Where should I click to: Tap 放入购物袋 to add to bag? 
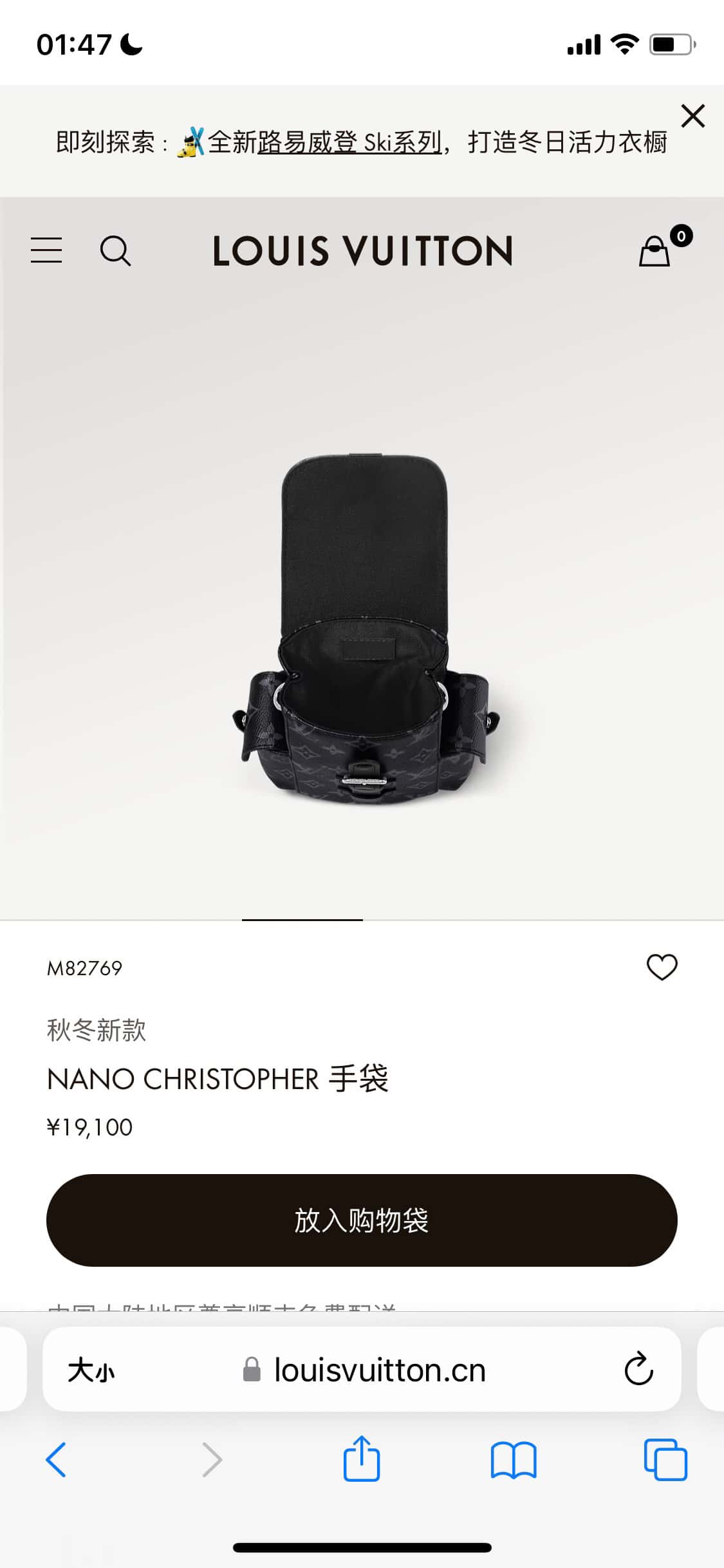pos(362,1220)
